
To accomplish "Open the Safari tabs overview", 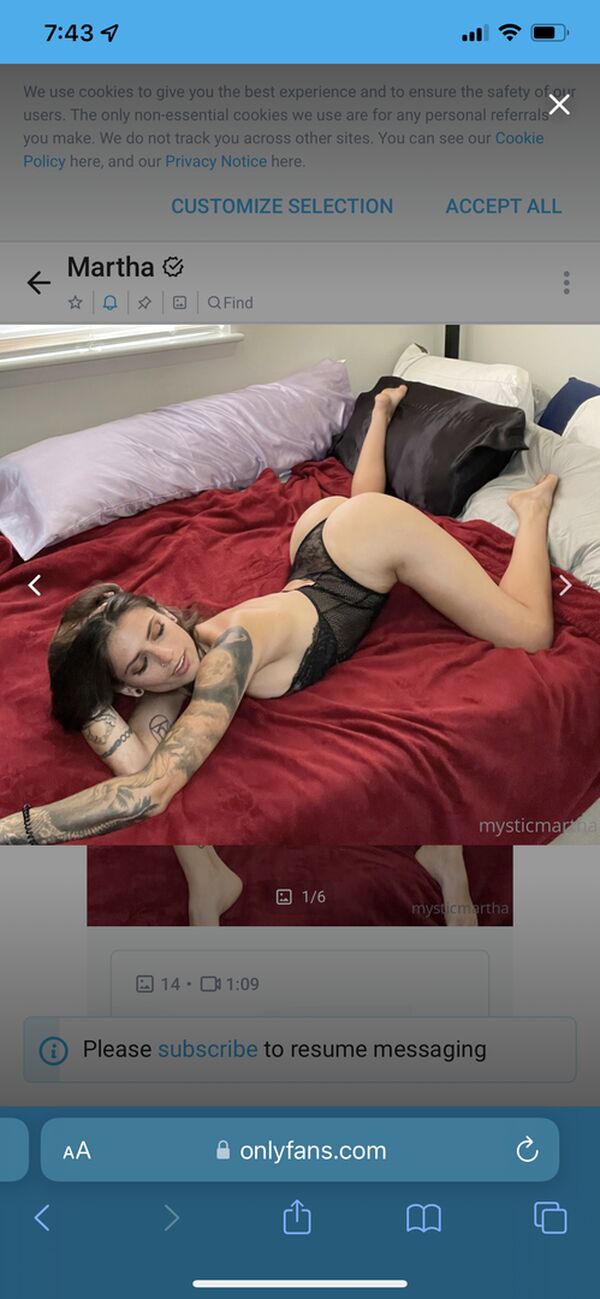I will tap(550, 1217).
